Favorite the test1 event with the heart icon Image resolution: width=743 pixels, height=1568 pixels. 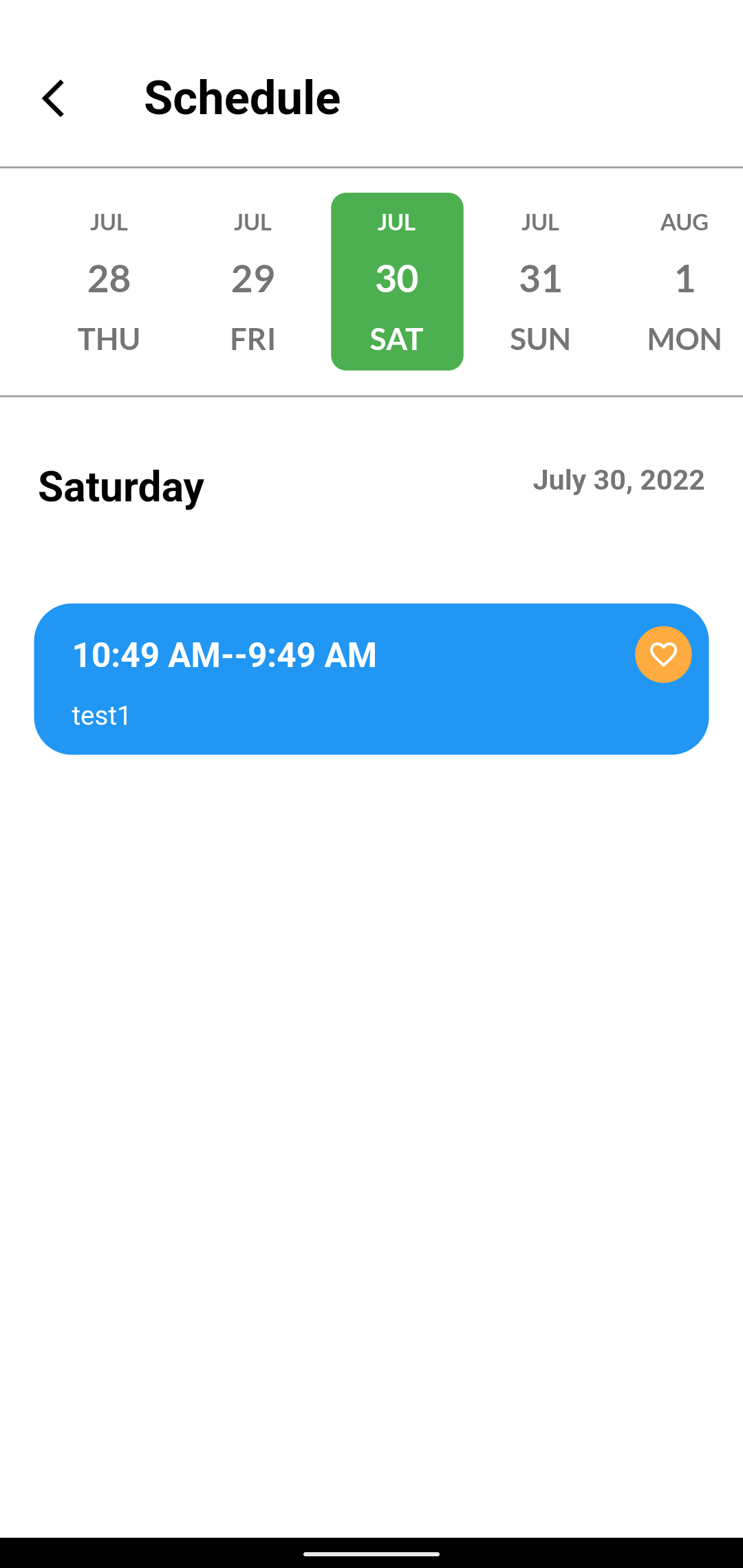663,654
